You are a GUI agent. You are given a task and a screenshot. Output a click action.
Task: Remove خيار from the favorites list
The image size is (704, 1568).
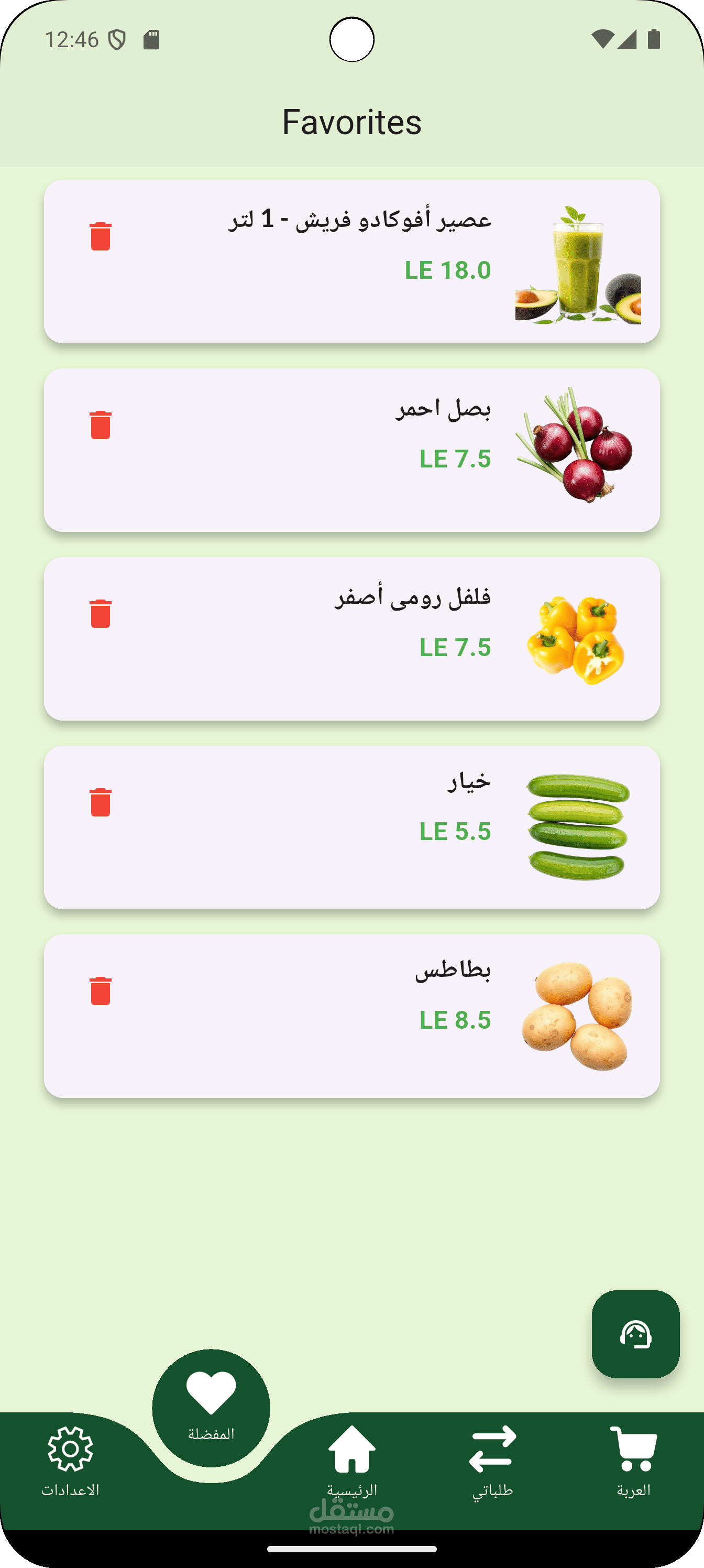tap(101, 802)
